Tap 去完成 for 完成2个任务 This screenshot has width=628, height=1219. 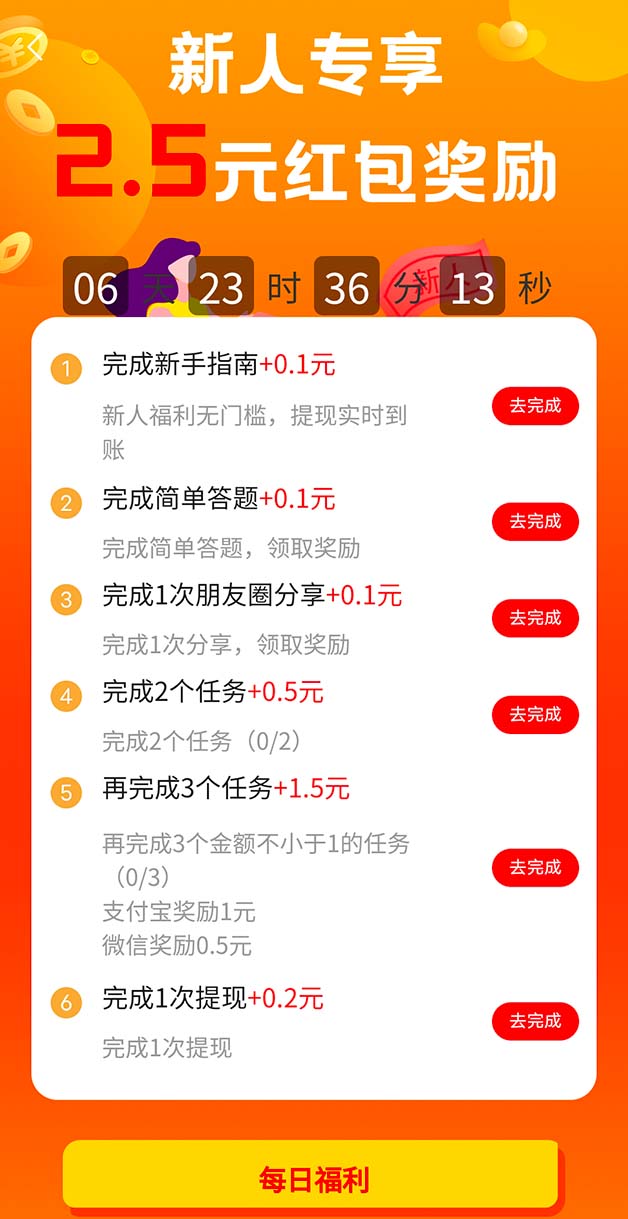[x=535, y=714]
